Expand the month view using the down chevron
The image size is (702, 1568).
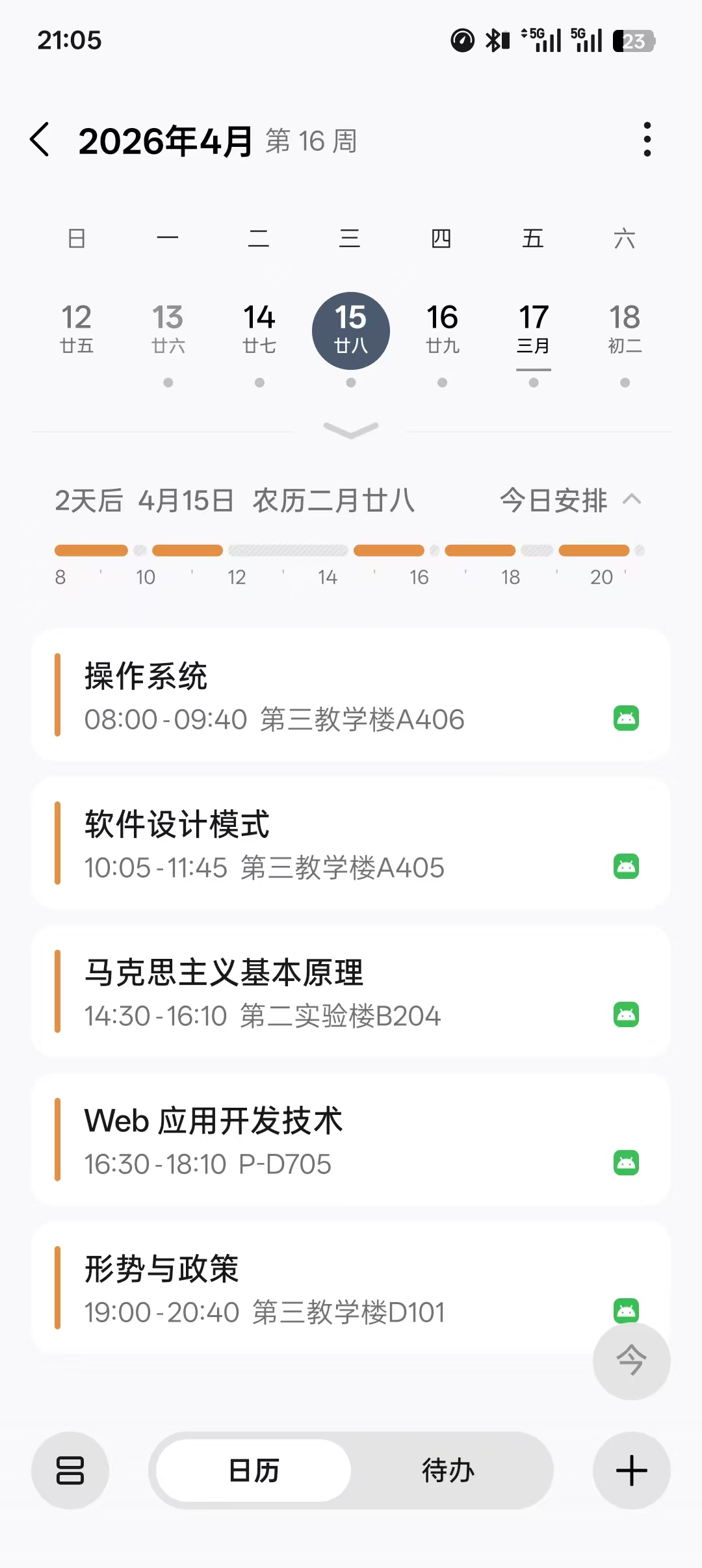(x=350, y=431)
